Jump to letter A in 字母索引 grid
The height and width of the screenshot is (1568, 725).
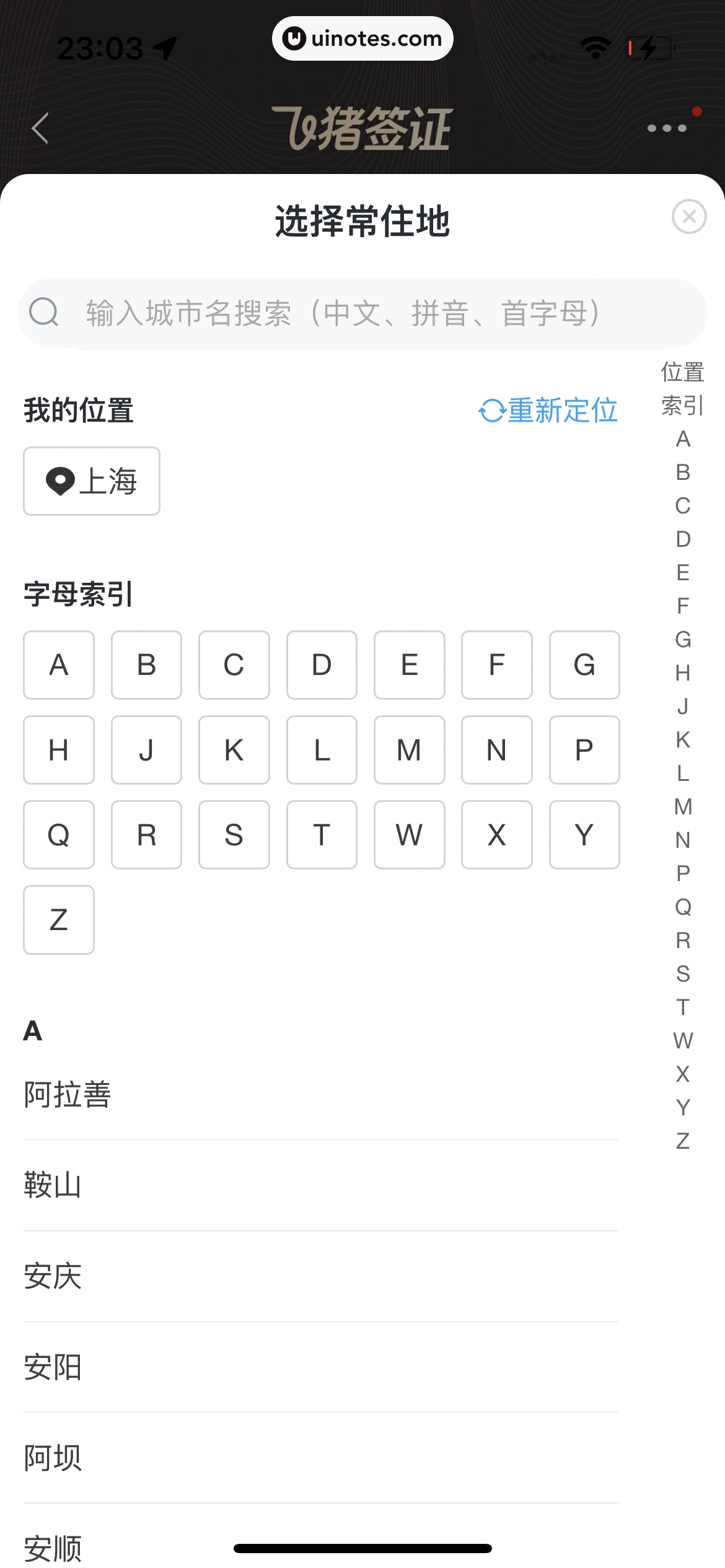59,665
